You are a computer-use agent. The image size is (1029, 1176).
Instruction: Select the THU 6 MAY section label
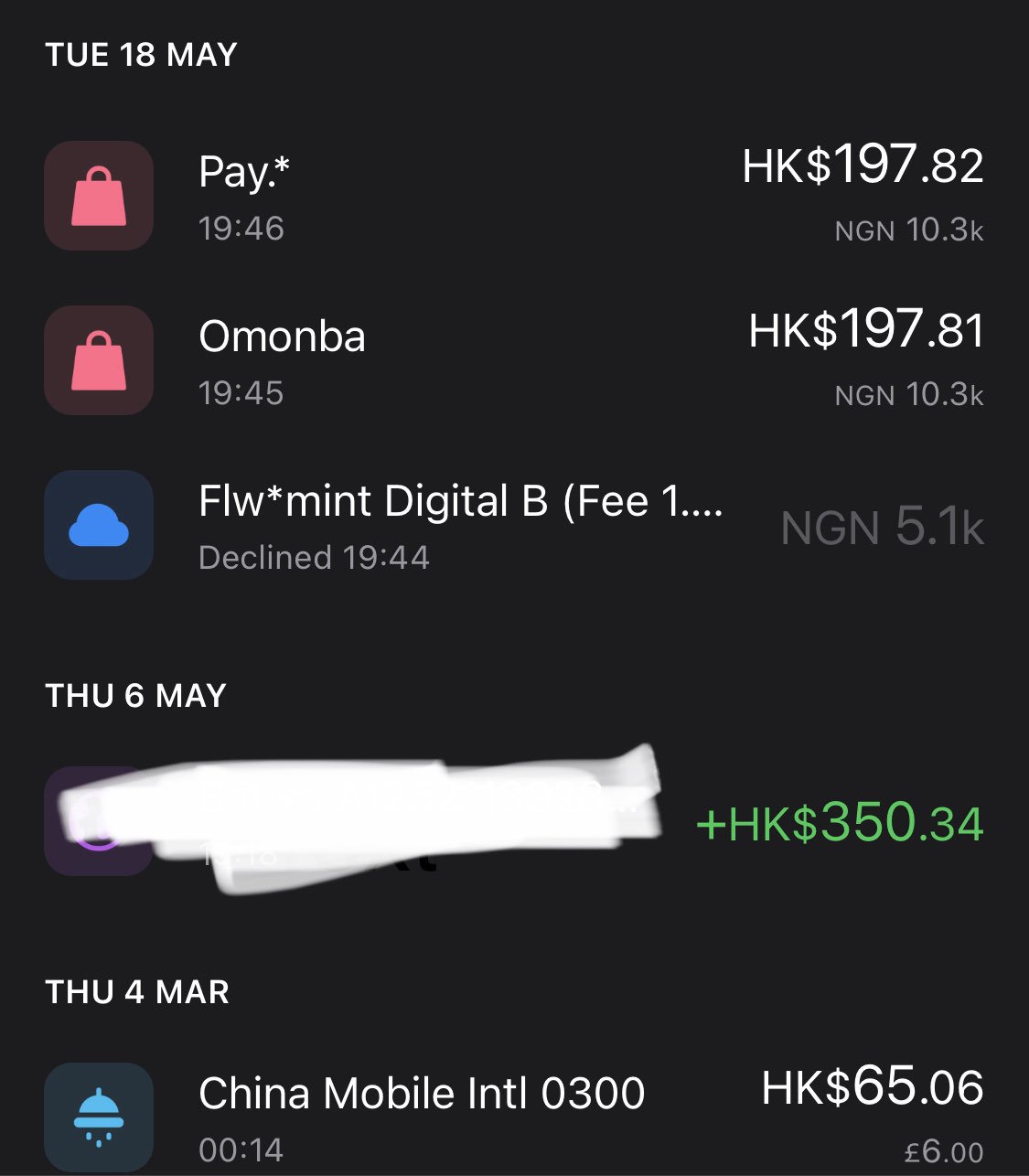[135, 695]
